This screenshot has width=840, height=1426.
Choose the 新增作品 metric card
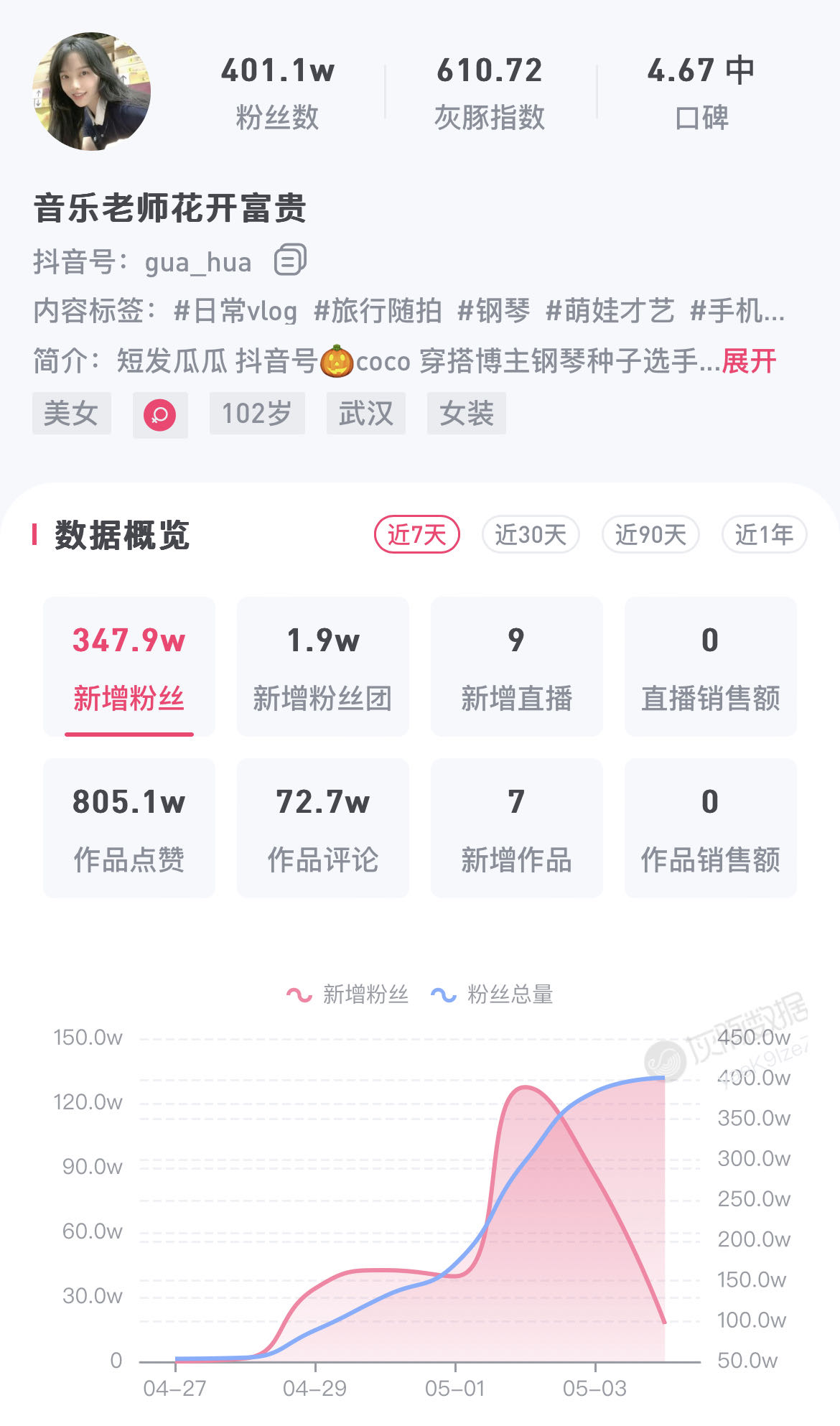(x=516, y=828)
